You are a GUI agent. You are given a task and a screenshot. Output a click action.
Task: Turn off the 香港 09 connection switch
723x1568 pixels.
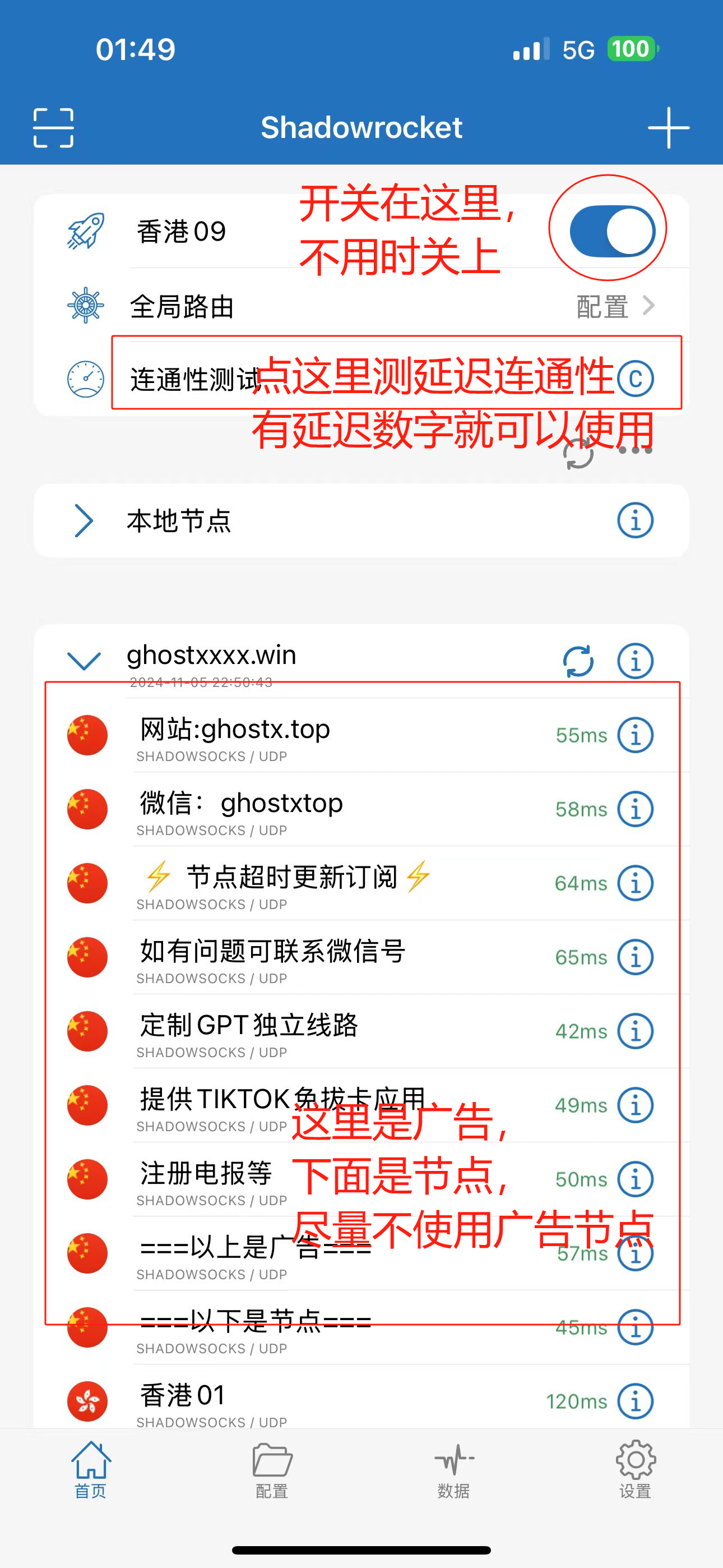(x=611, y=231)
